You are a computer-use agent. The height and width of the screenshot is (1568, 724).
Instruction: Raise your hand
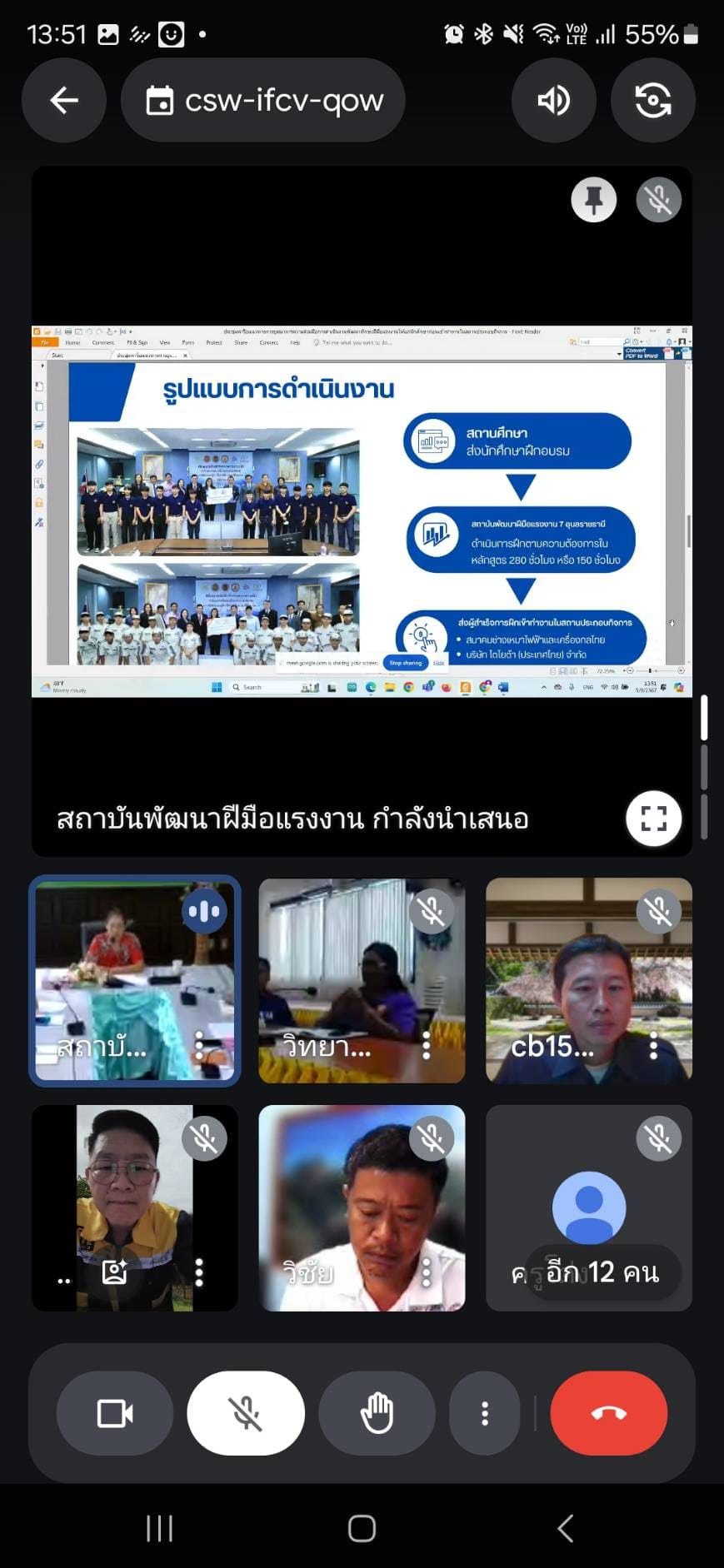tap(377, 1413)
